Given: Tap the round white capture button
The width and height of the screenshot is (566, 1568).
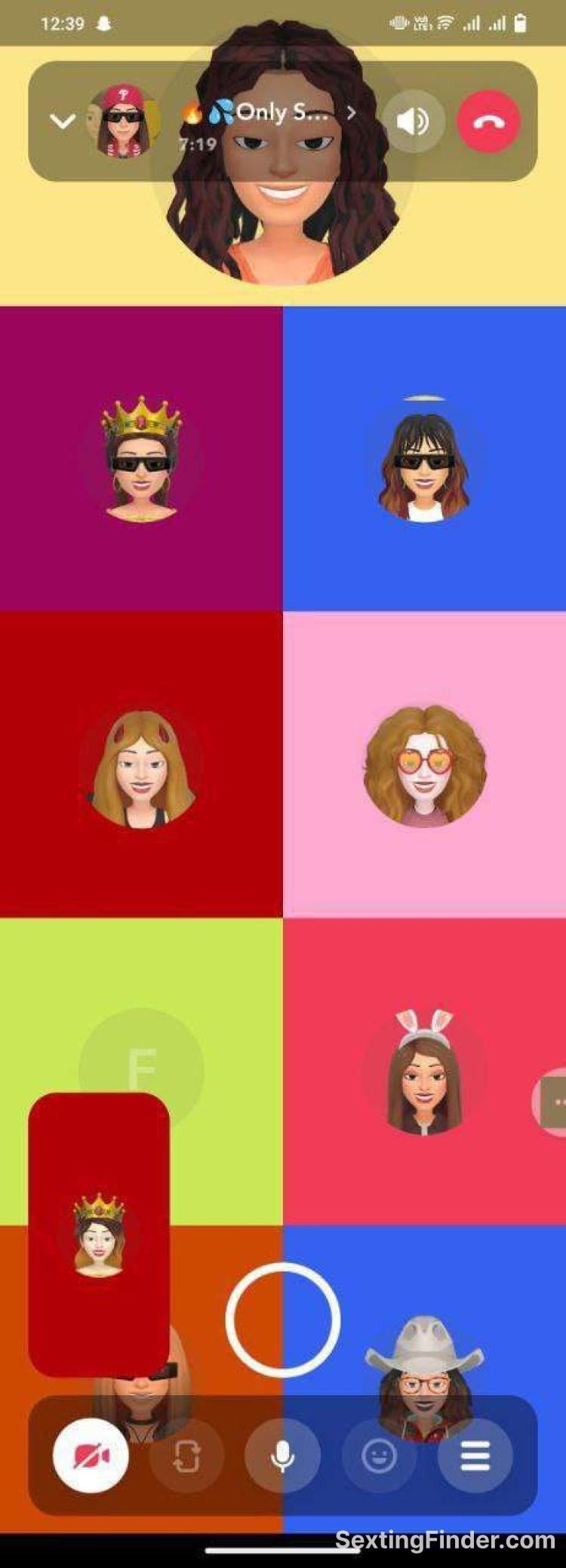Looking at the screenshot, I should [283, 1320].
